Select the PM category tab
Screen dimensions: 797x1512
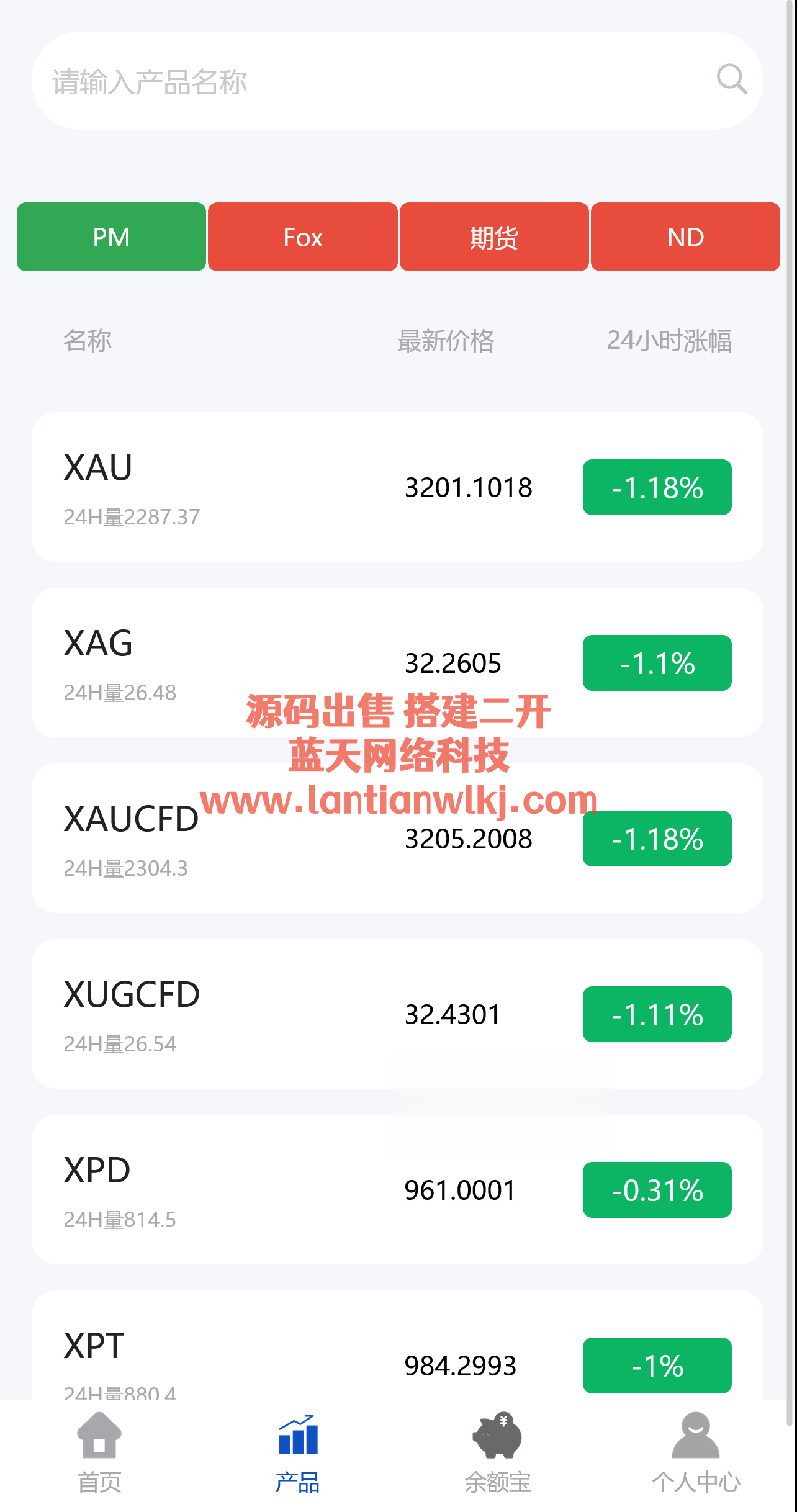click(111, 237)
